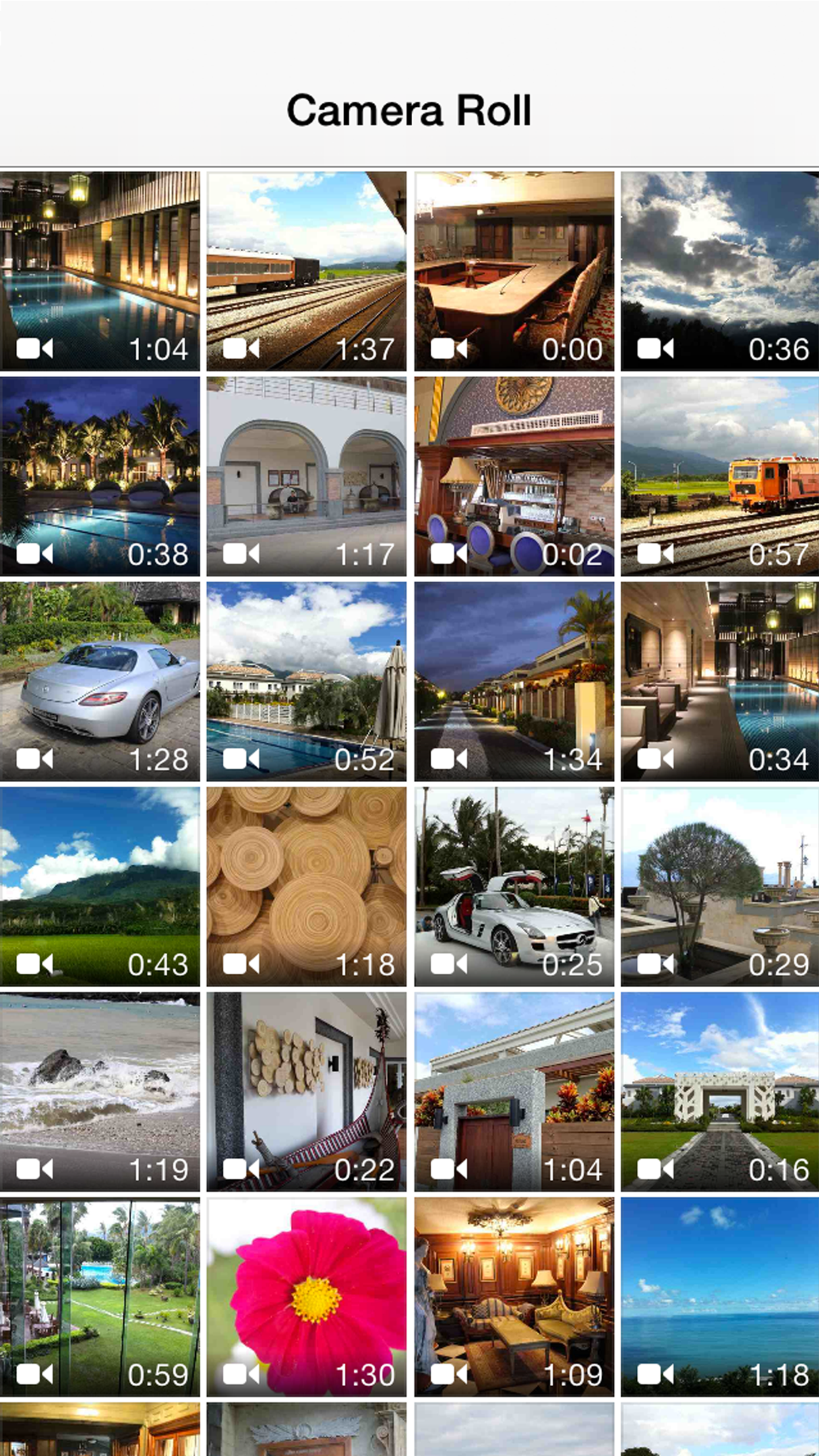Open the evening street video lasting 1:34
This screenshot has height=1456, width=819.
(514, 682)
